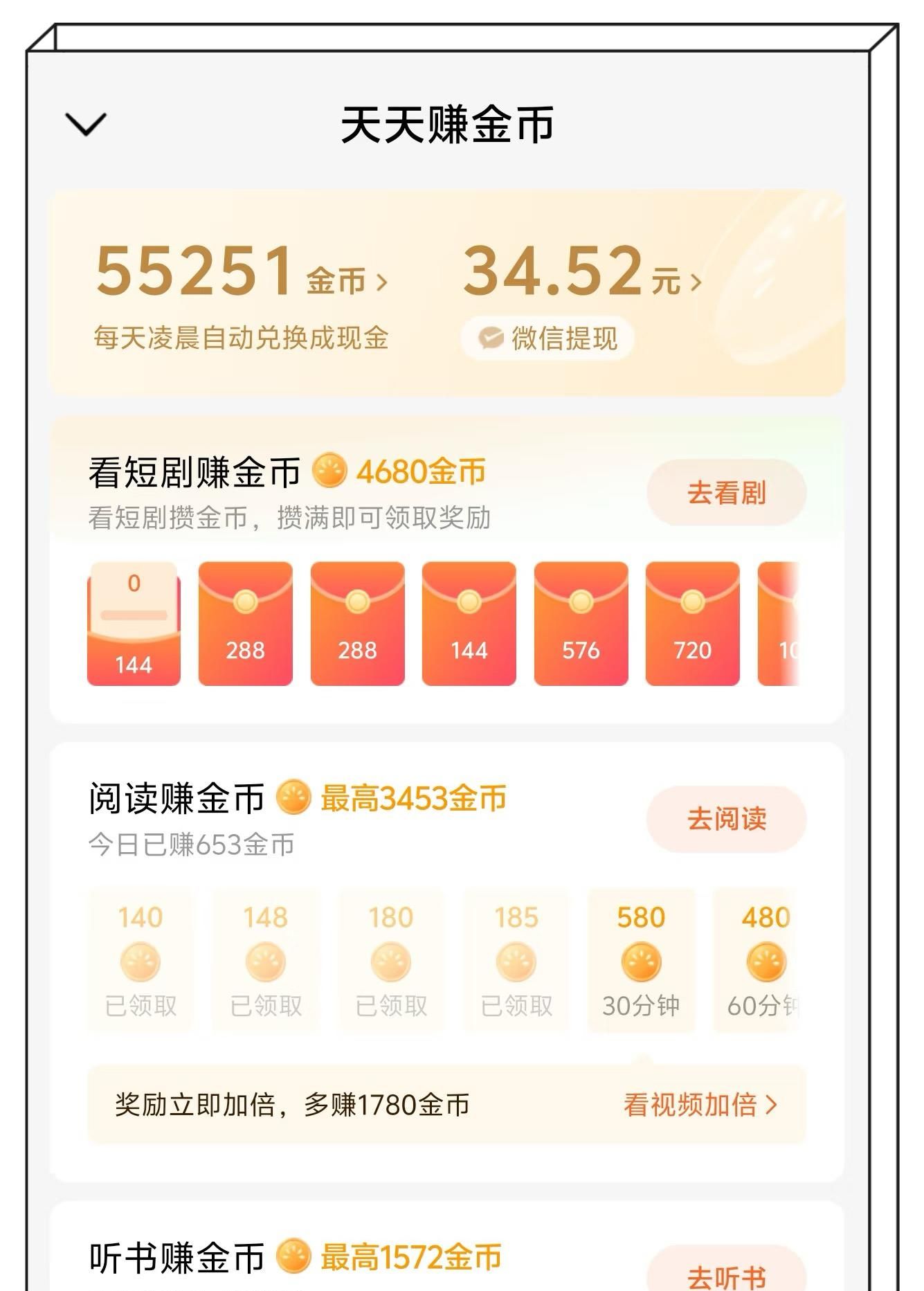Screen dimensions: 924x1291
Task: Select the 480 coin 60-minute reward
Action: click(761, 961)
